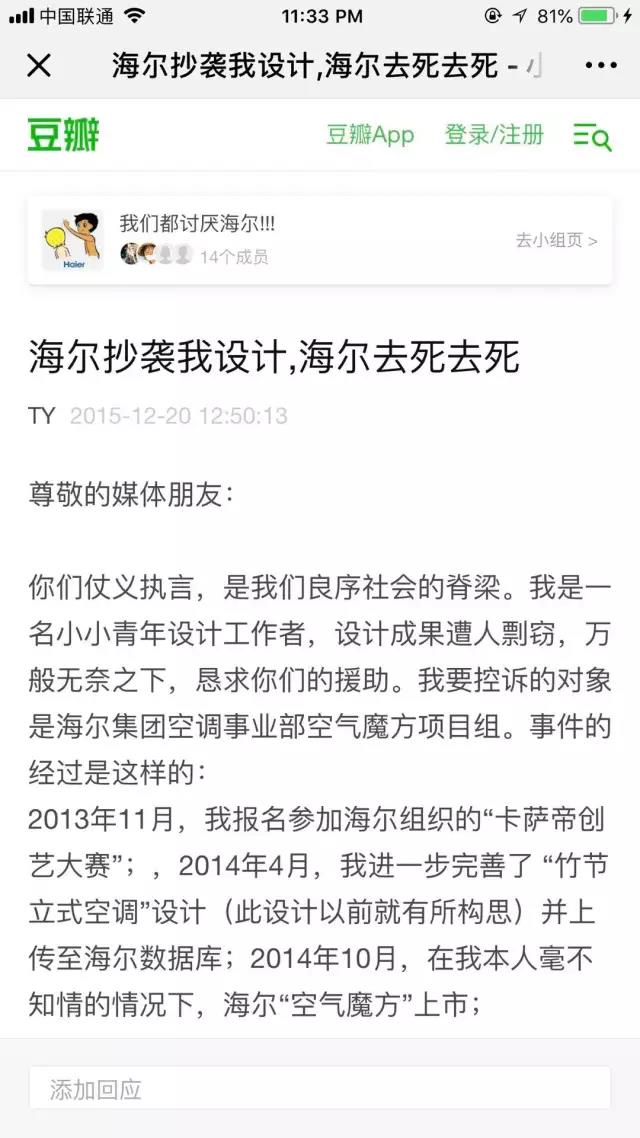The height and width of the screenshot is (1138, 640).
Task: Open 登录/注册 to sign in
Action: coord(494,135)
